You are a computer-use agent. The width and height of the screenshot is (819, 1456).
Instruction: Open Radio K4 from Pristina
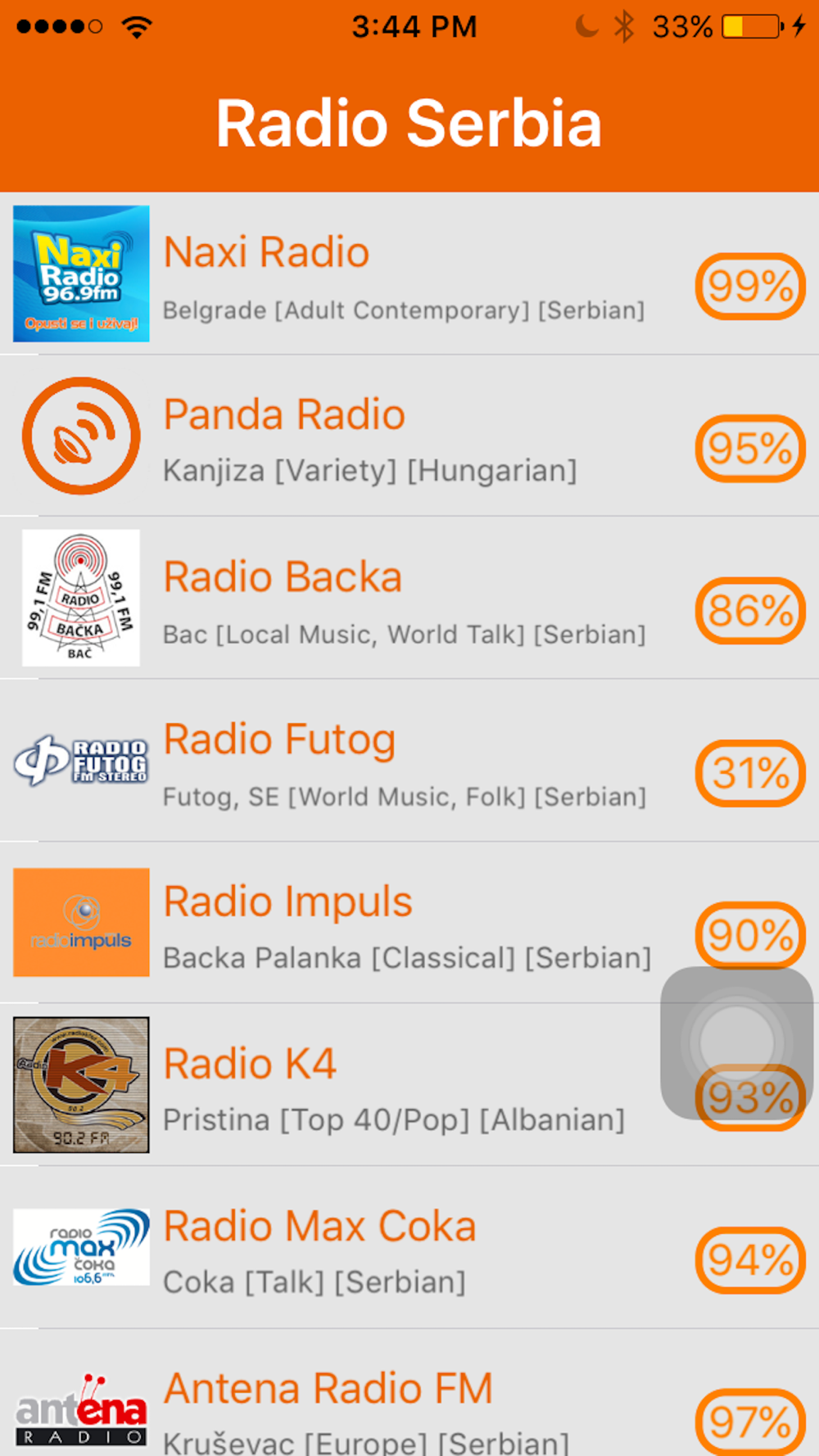click(409, 1084)
